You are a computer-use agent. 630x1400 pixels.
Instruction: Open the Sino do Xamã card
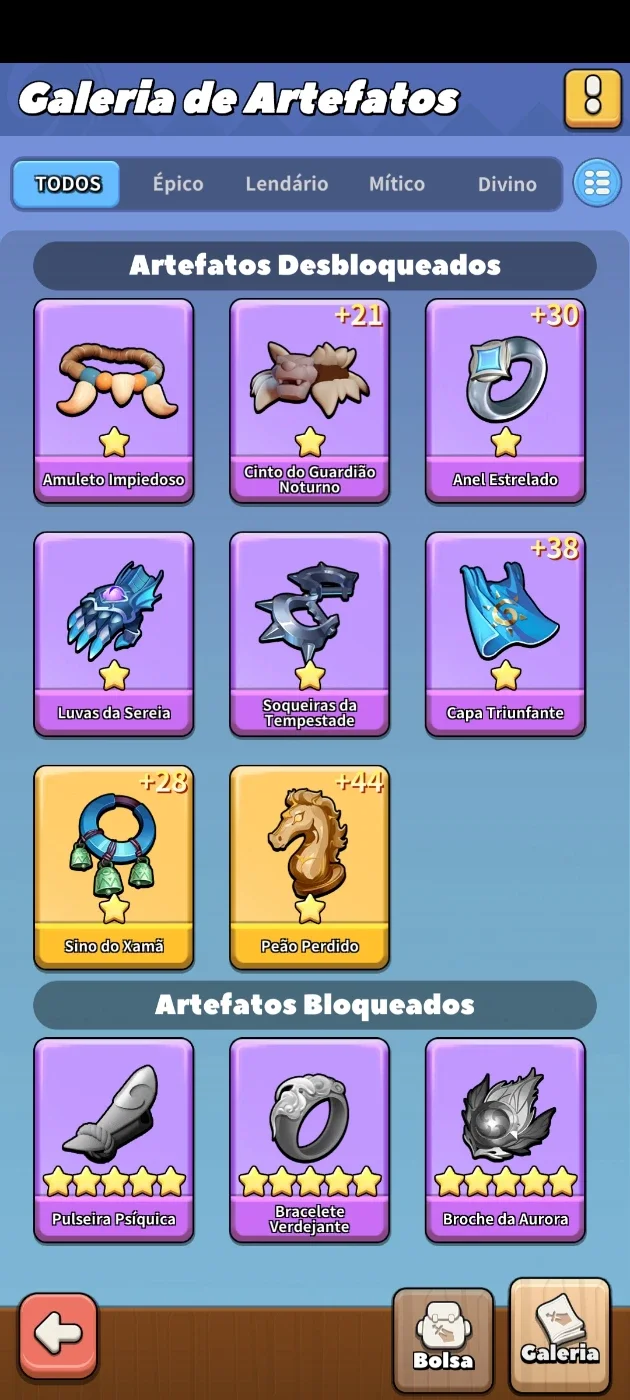click(114, 868)
